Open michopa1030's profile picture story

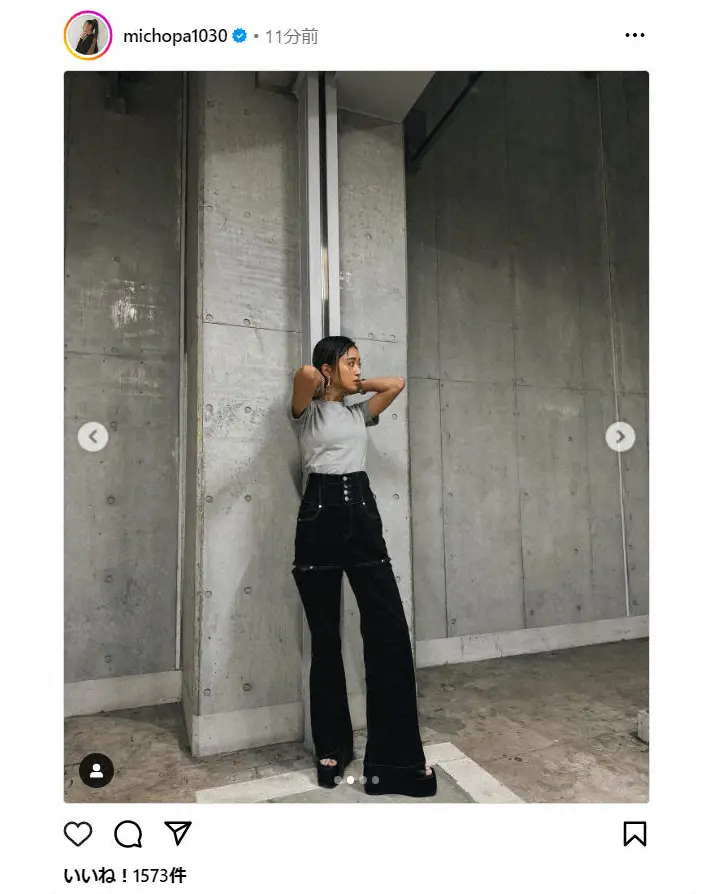(x=88, y=36)
